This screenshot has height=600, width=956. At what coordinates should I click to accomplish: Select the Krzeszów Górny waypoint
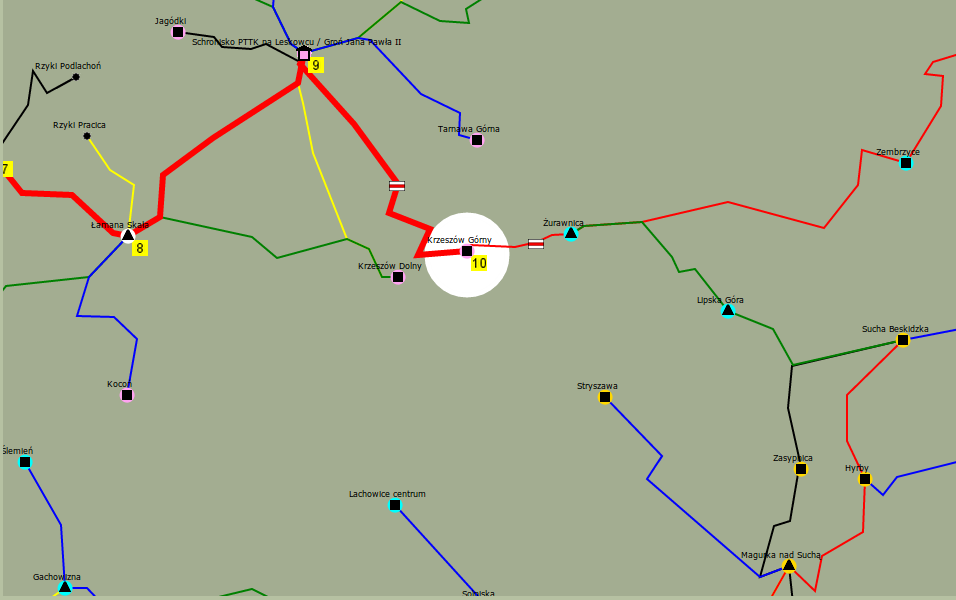(467, 251)
